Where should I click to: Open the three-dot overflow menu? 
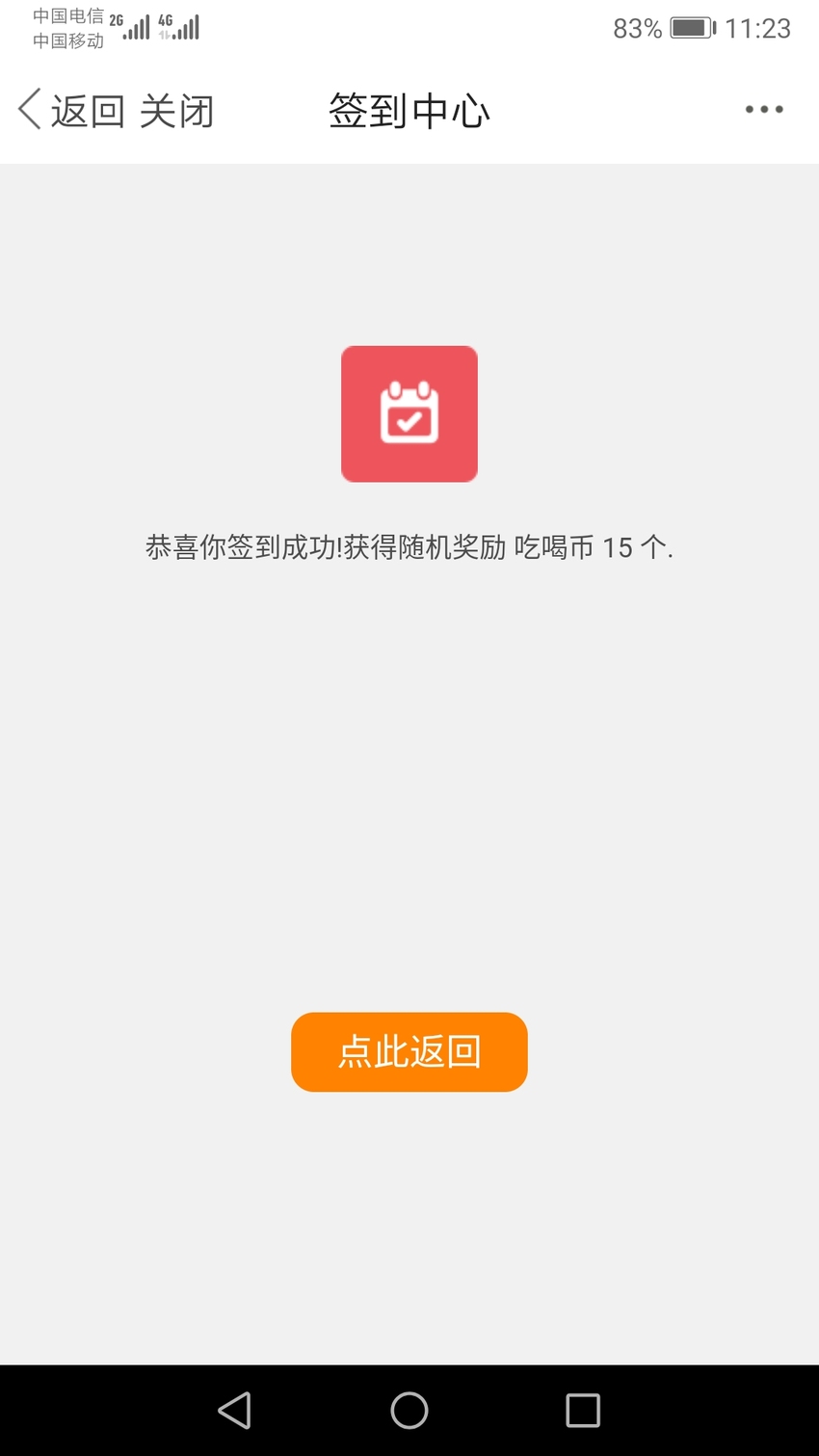coord(764,110)
